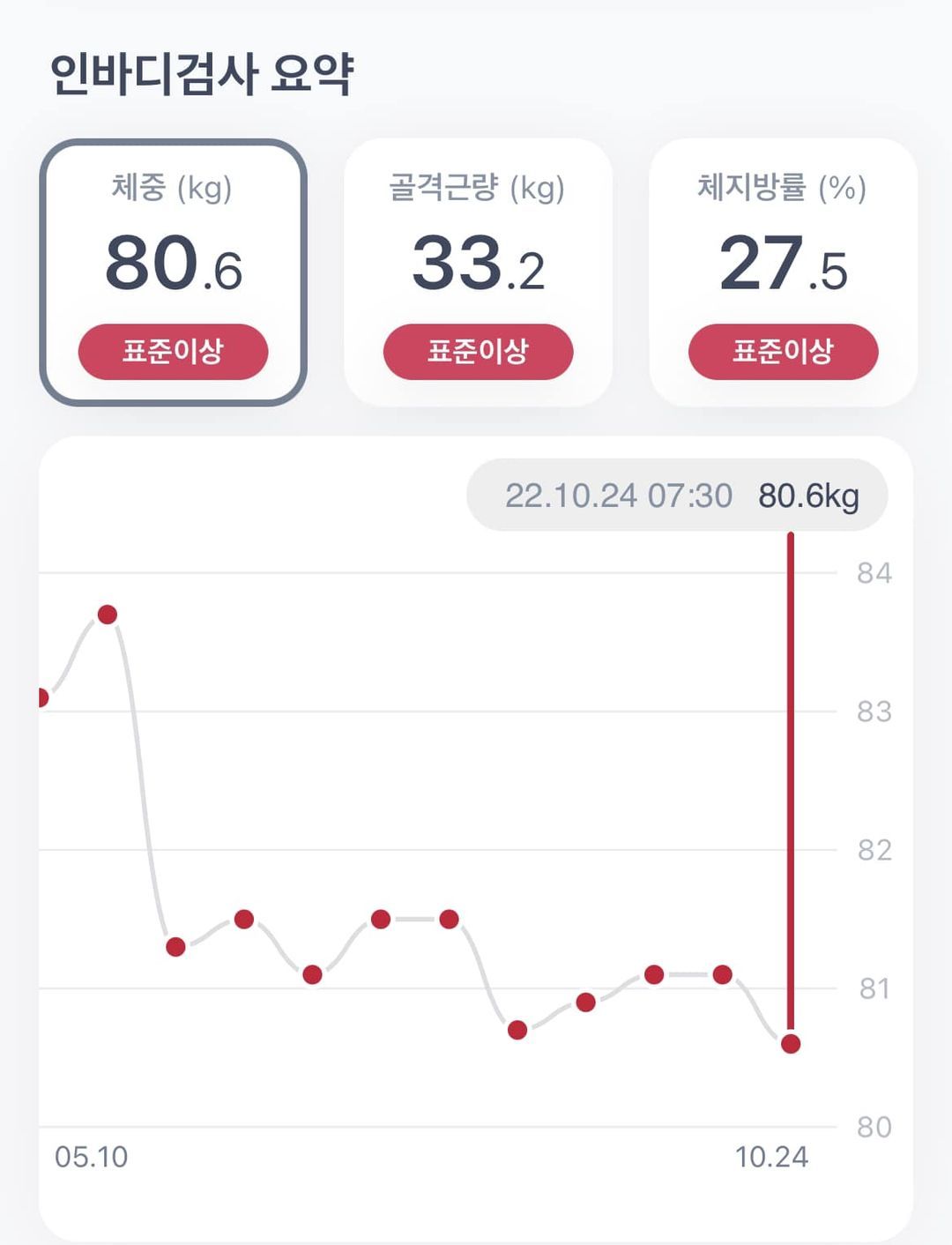This screenshot has height=1245, width=952.
Task: Click the 표준이상 badge under weight
Action: tap(174, 351)
